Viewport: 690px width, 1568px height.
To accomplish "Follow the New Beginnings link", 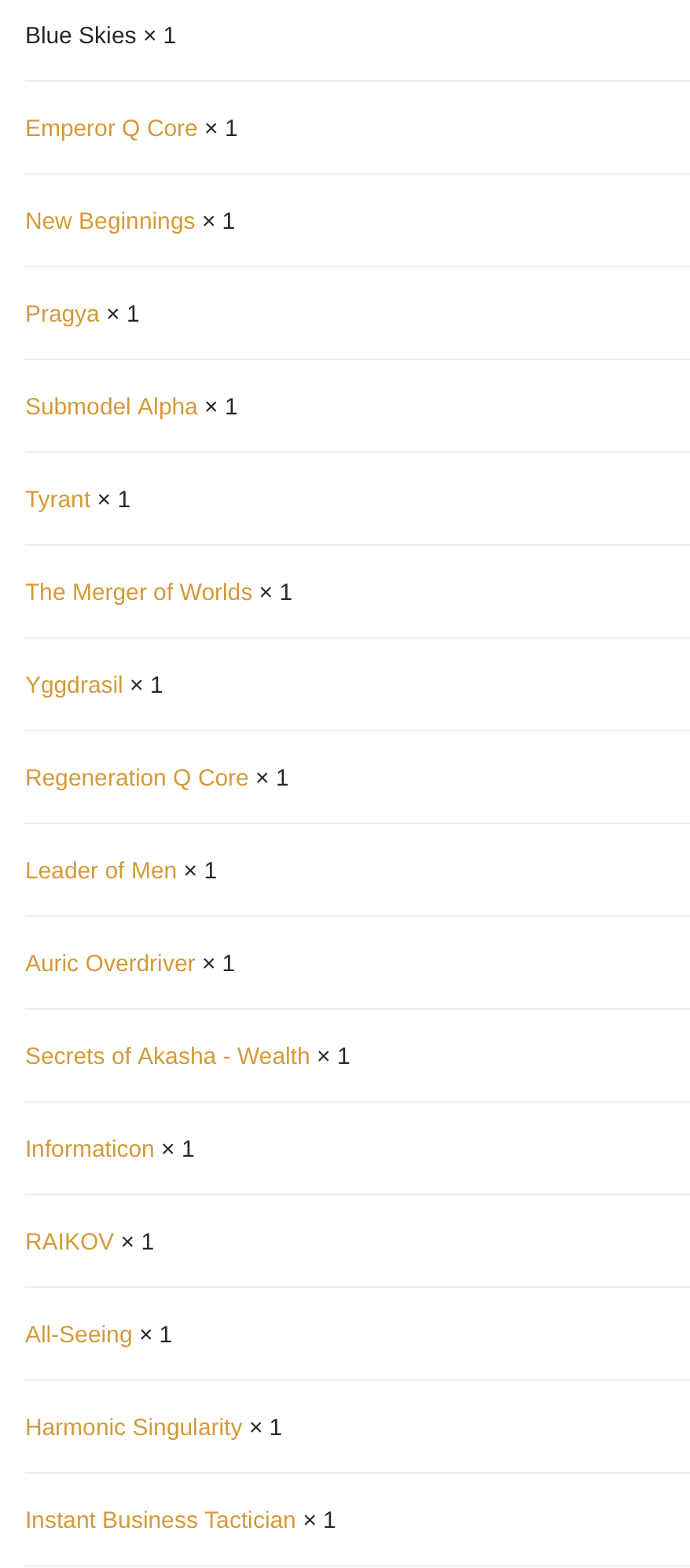I will coord(110,221).
